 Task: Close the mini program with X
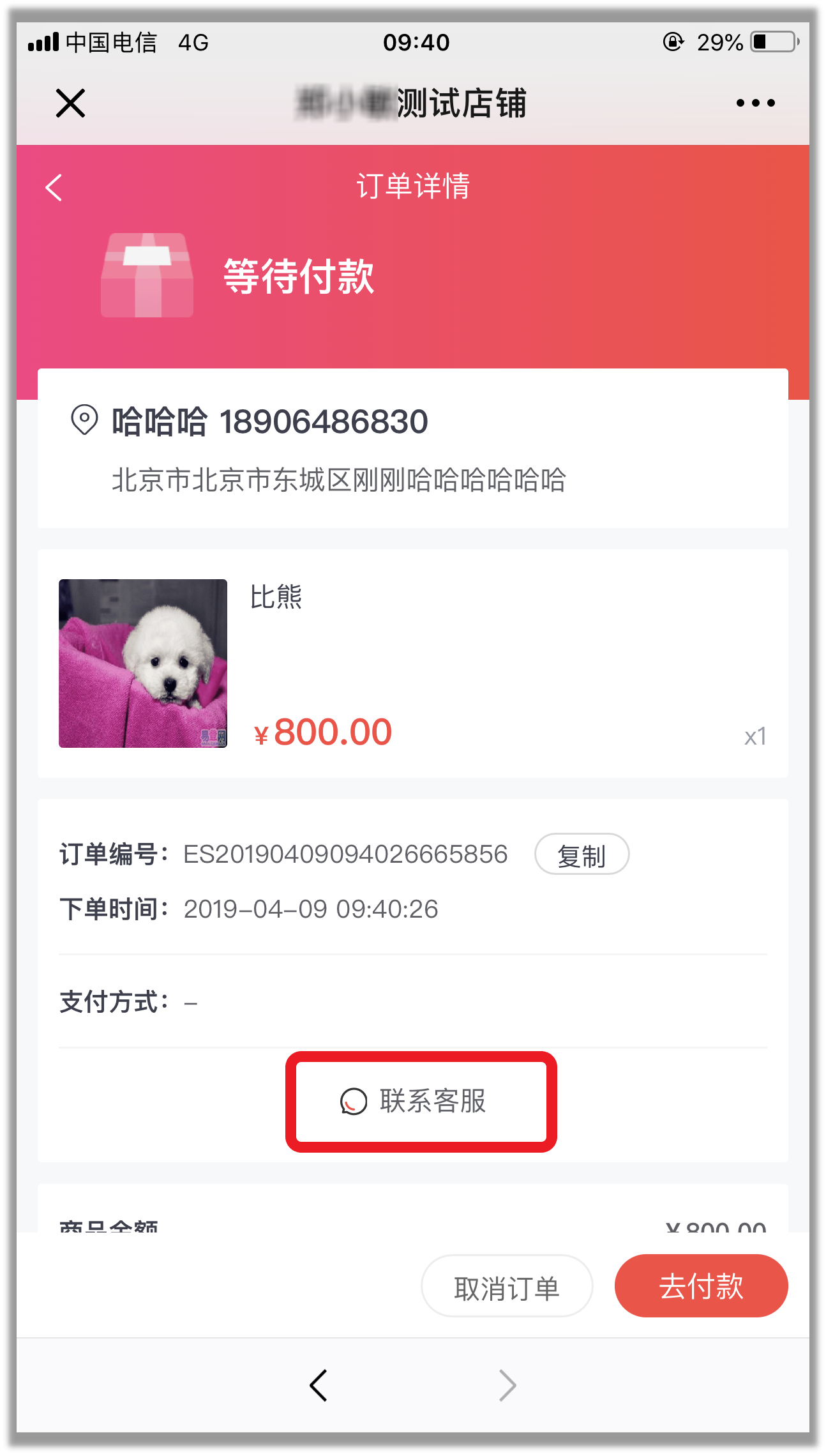point(70,103)
